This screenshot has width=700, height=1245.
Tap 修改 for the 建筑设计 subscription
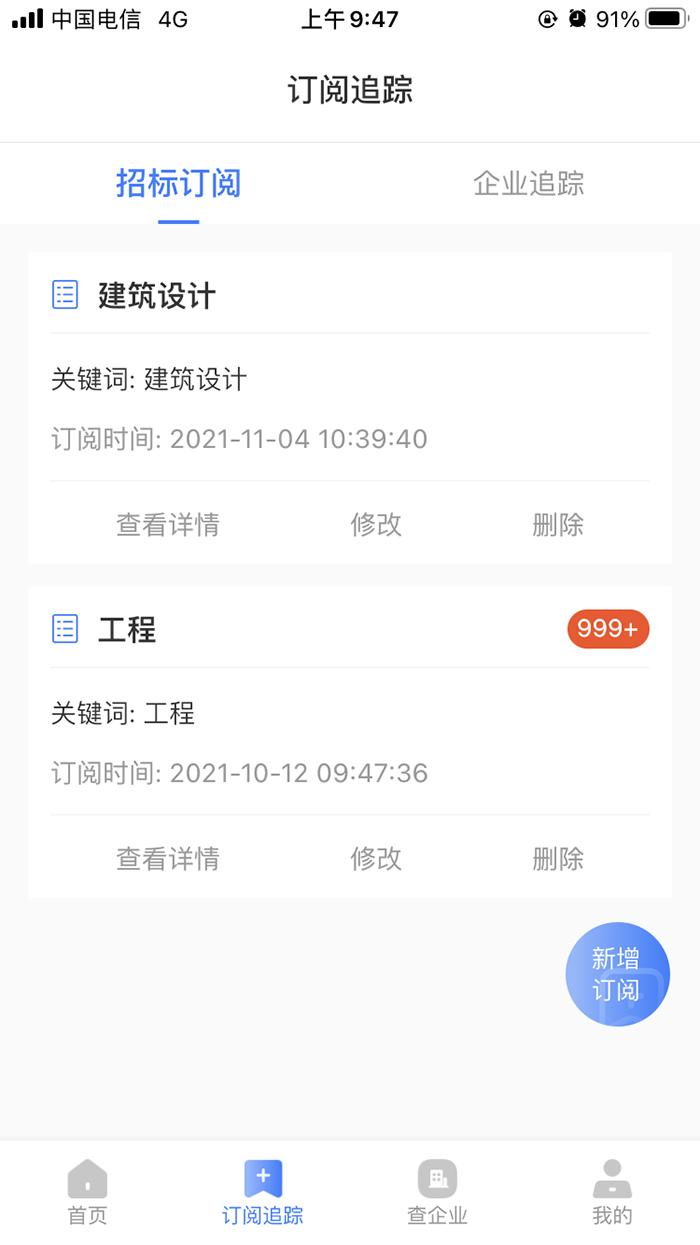(376, 524)
